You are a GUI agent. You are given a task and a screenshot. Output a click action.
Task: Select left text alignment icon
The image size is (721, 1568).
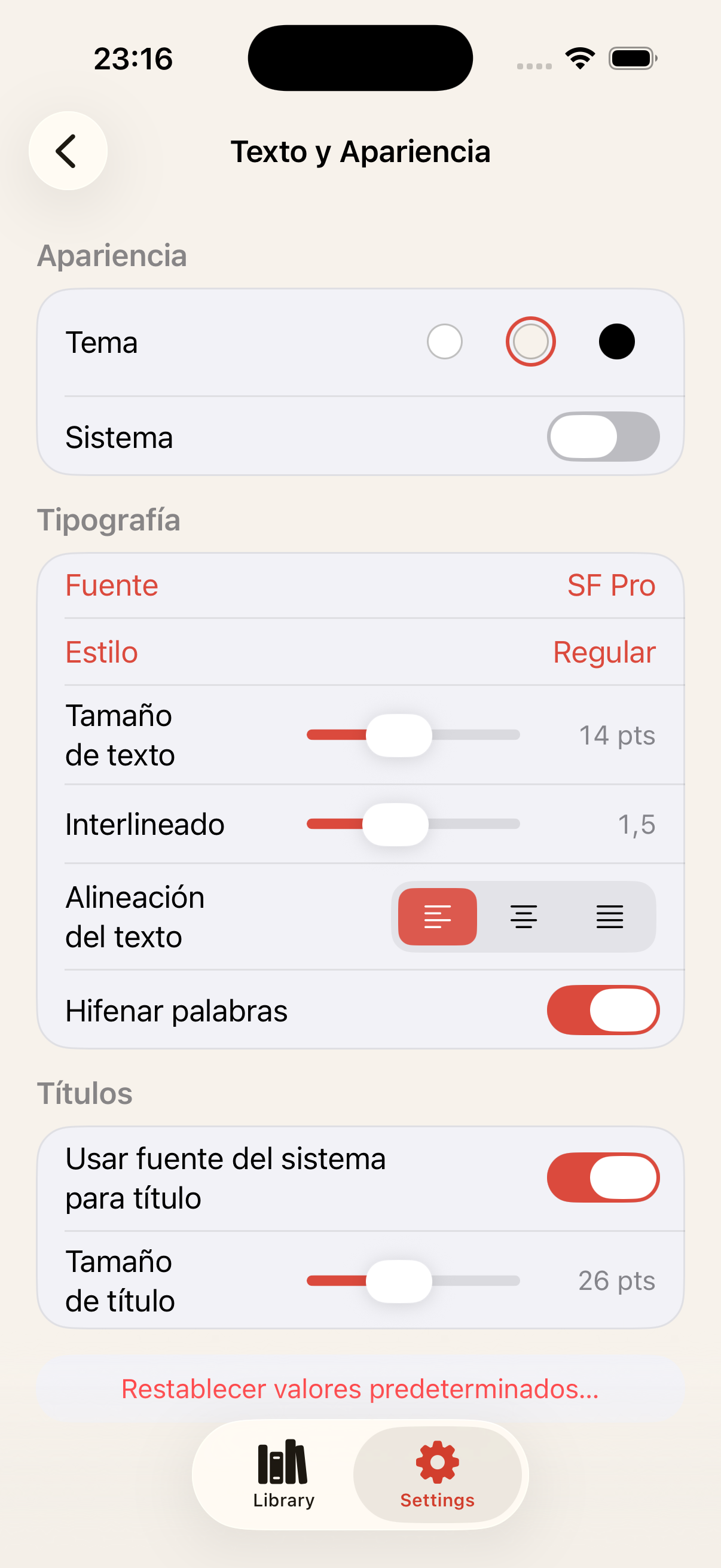(438, 917)
